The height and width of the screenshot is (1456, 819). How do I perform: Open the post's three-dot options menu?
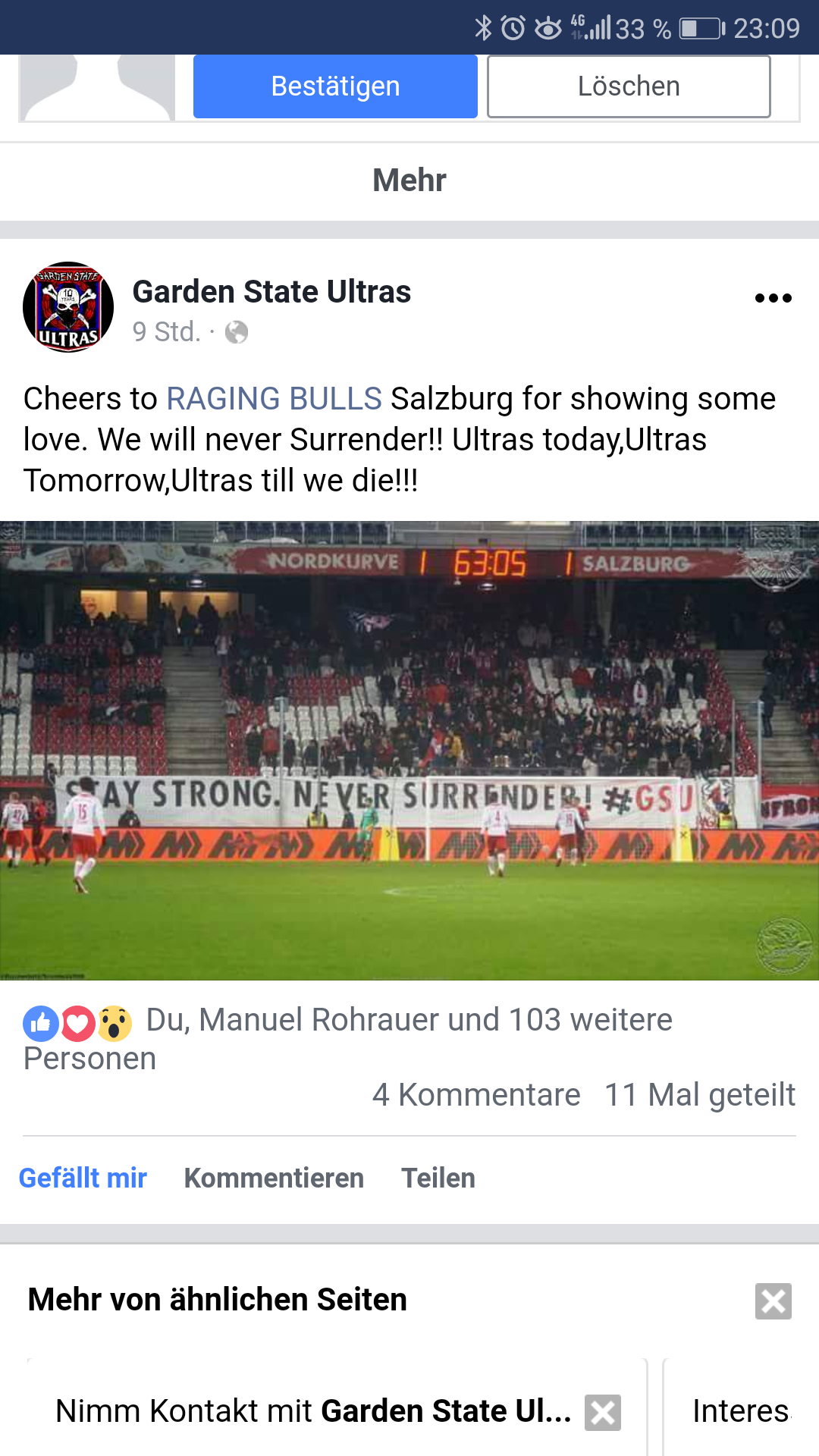pyautogui.click(x=773, y=298)
